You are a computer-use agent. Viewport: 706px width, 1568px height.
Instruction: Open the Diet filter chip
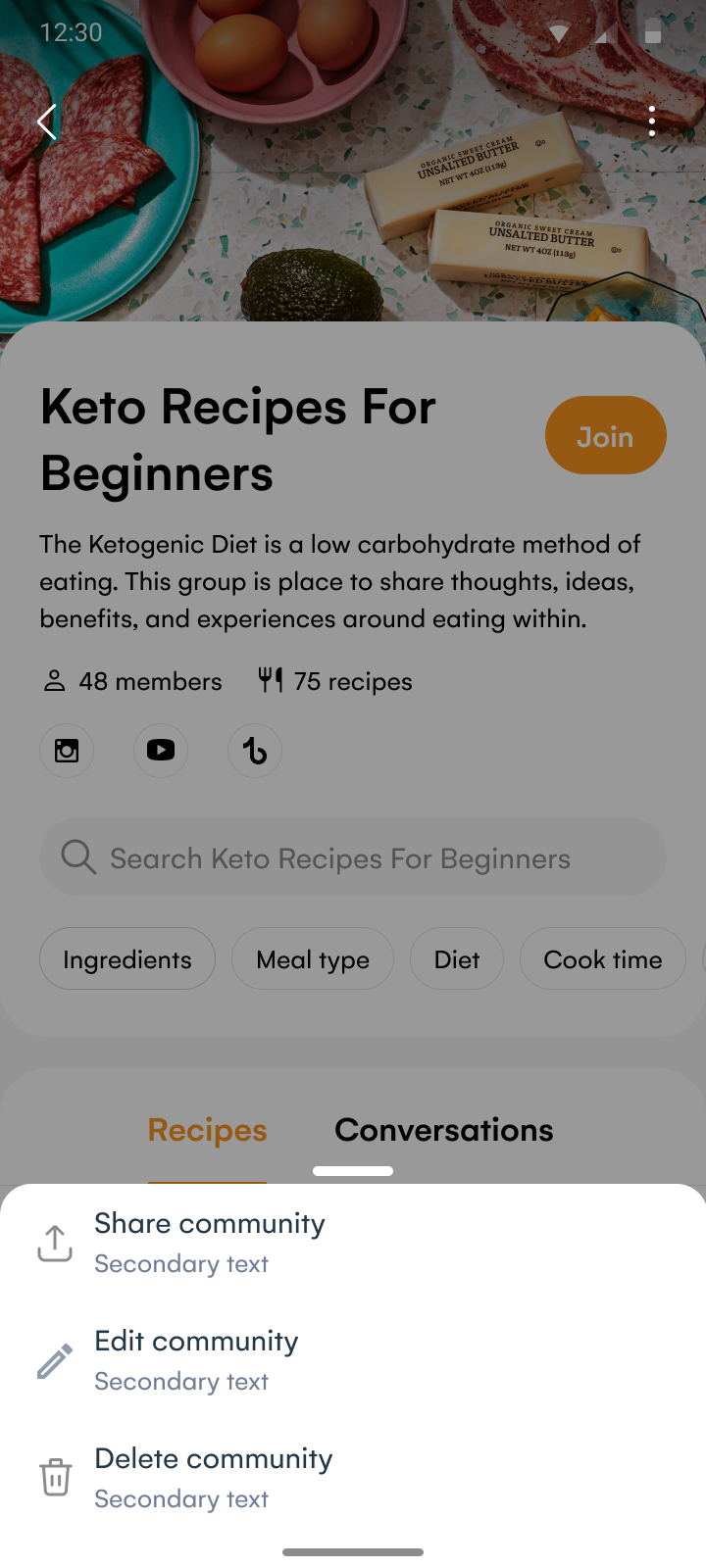click(x=457, y=958)
